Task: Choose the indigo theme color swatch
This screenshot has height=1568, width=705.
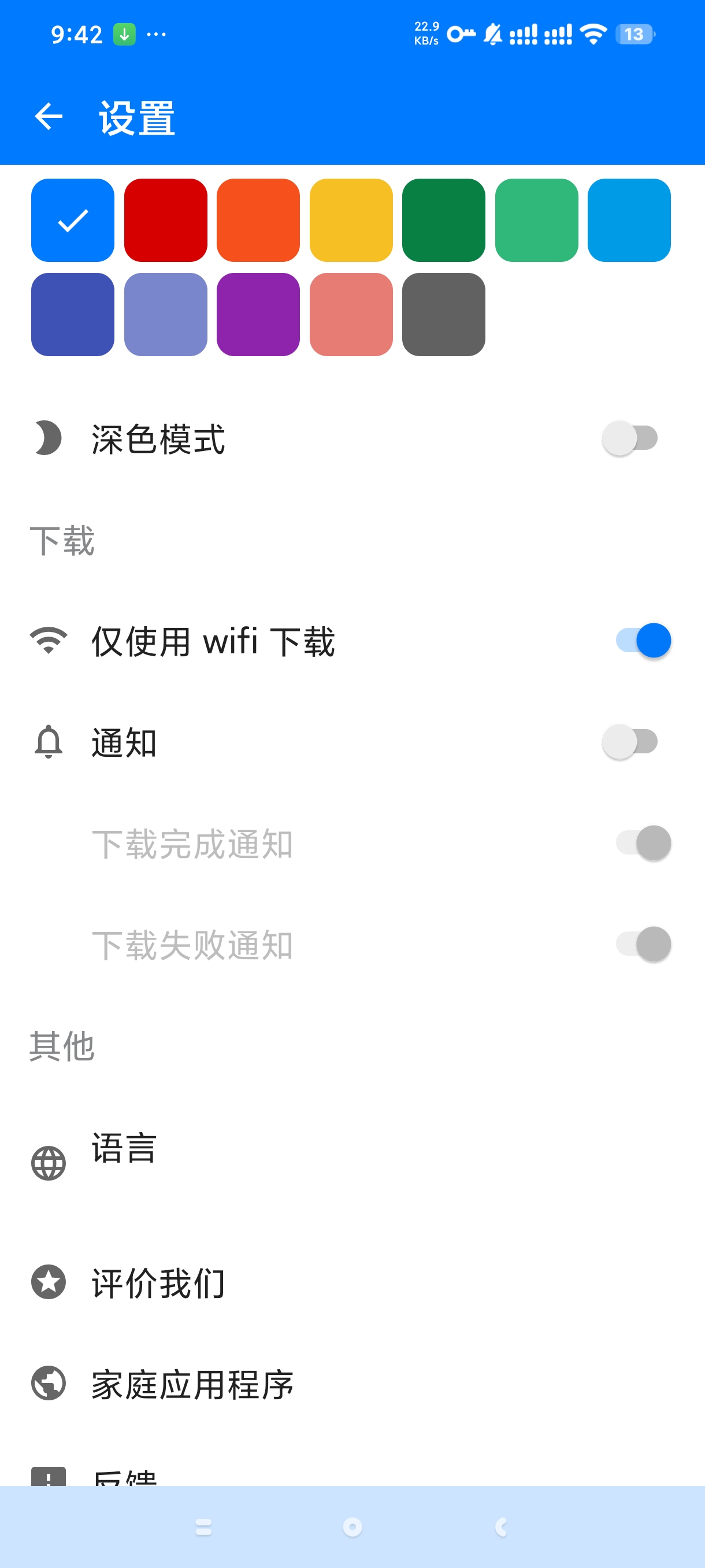Action: (x=72, y=314)
